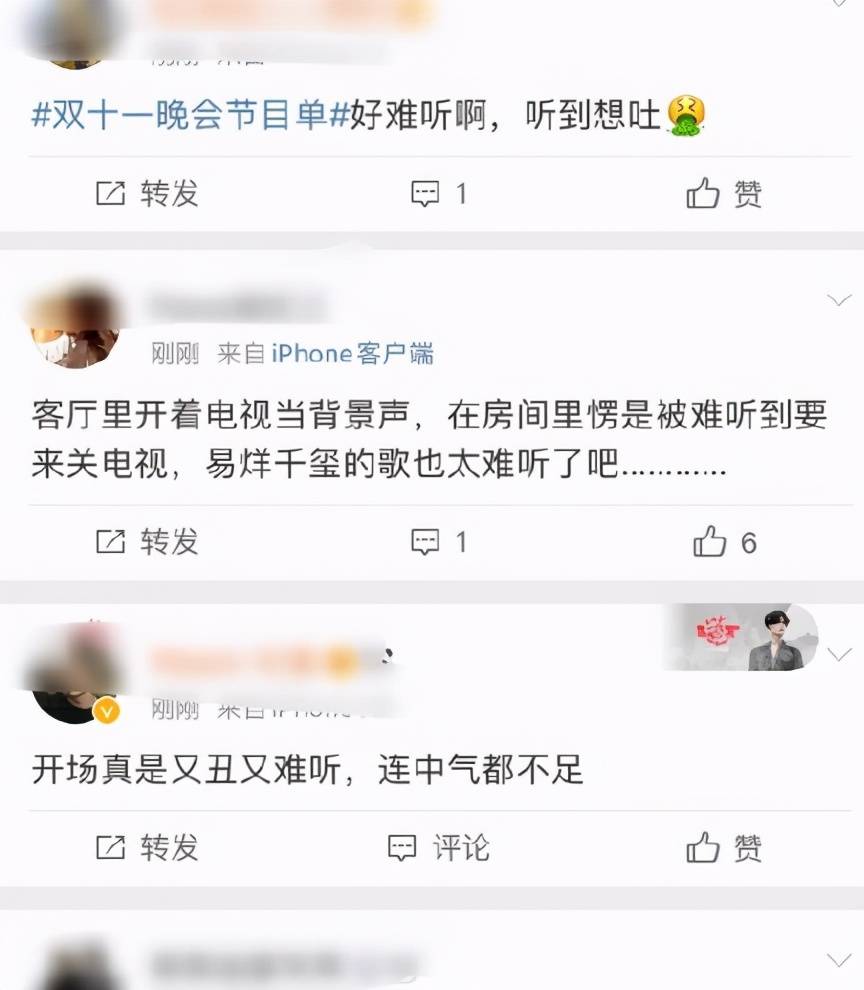Tap 评论 under the '开场真是又丑又难听' post
This screenshot has width=864, height=990.
click(439, 848)
